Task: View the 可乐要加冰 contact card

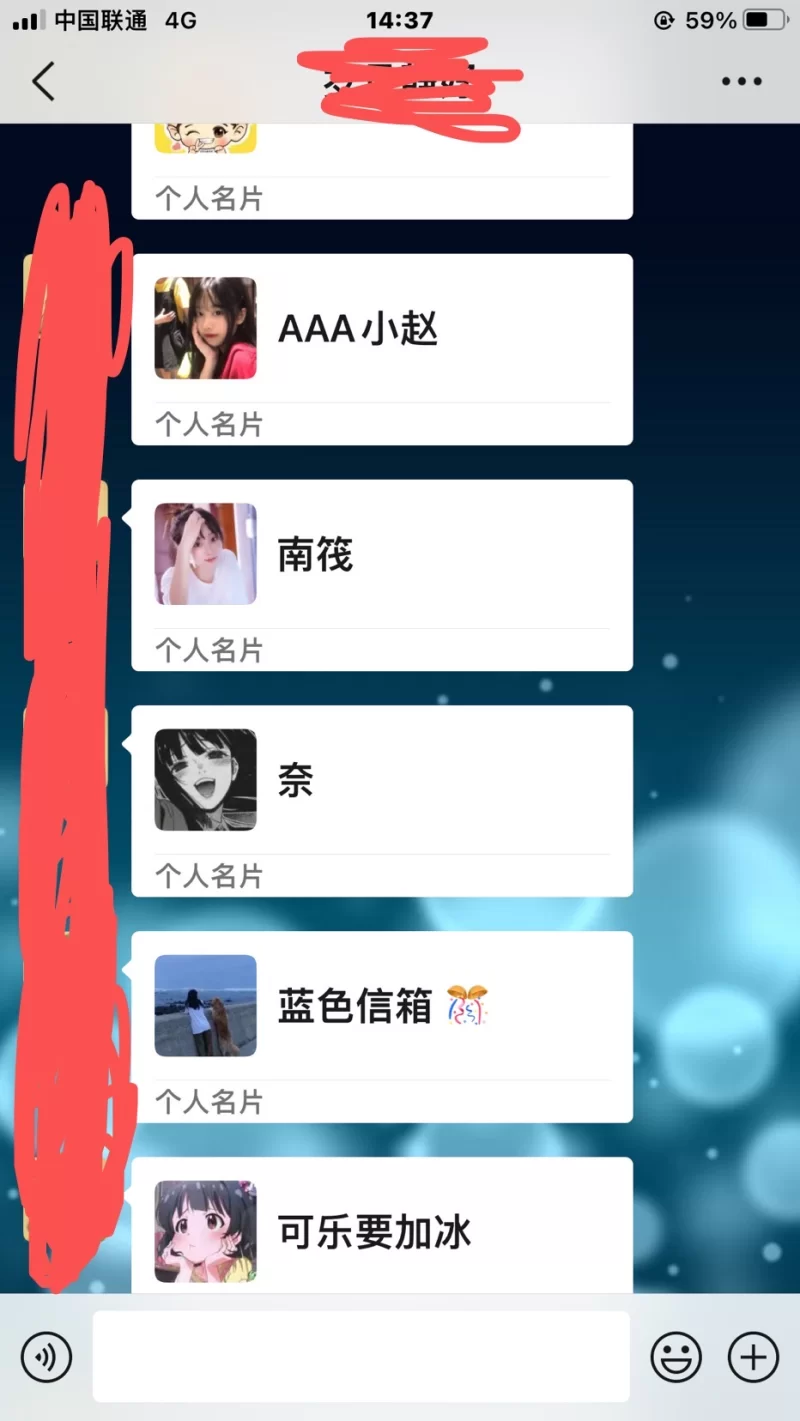Action: 381,1232
